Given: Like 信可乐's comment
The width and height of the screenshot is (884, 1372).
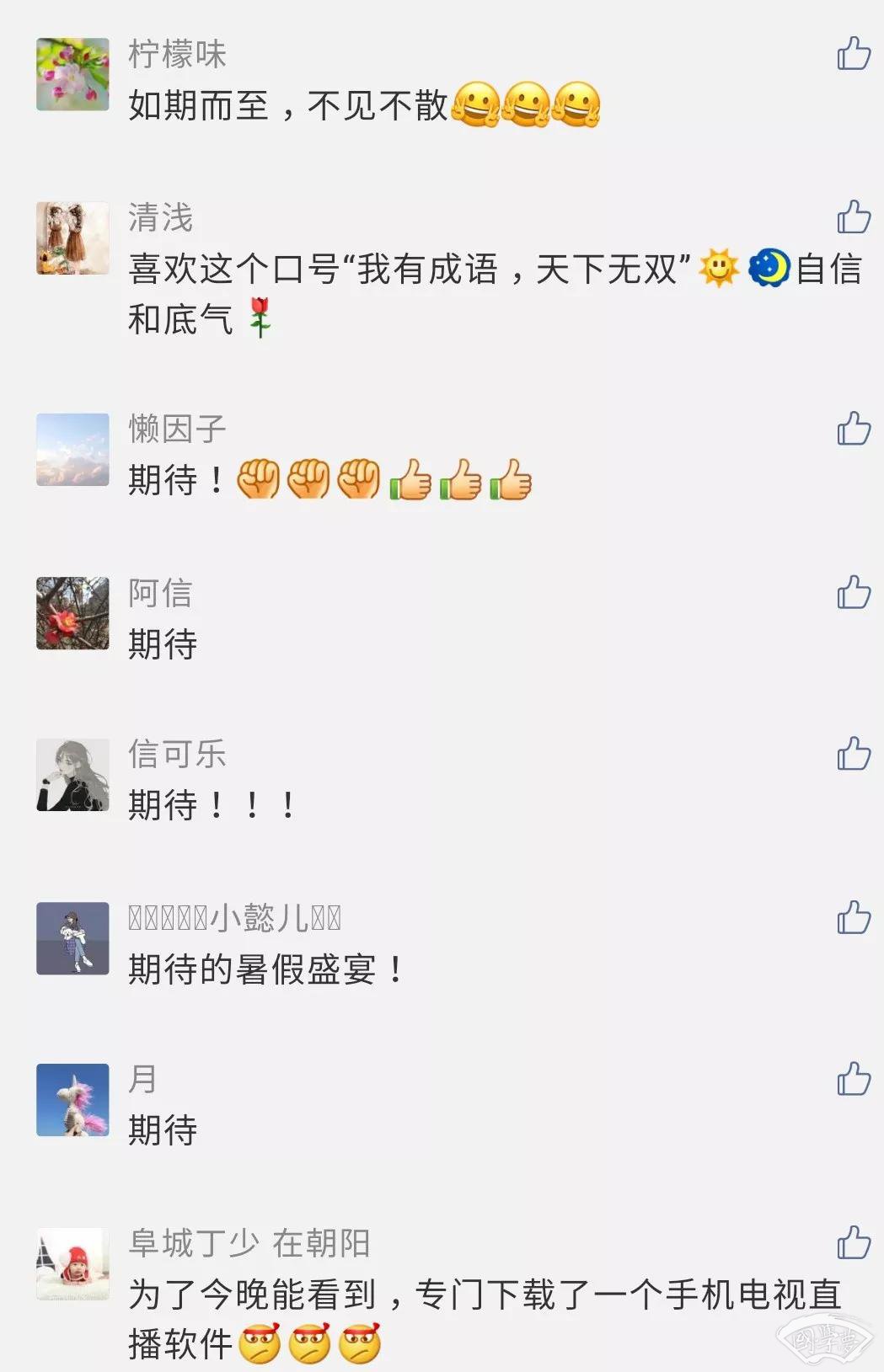Looking at the screenshot, I should tap(853, 754).
